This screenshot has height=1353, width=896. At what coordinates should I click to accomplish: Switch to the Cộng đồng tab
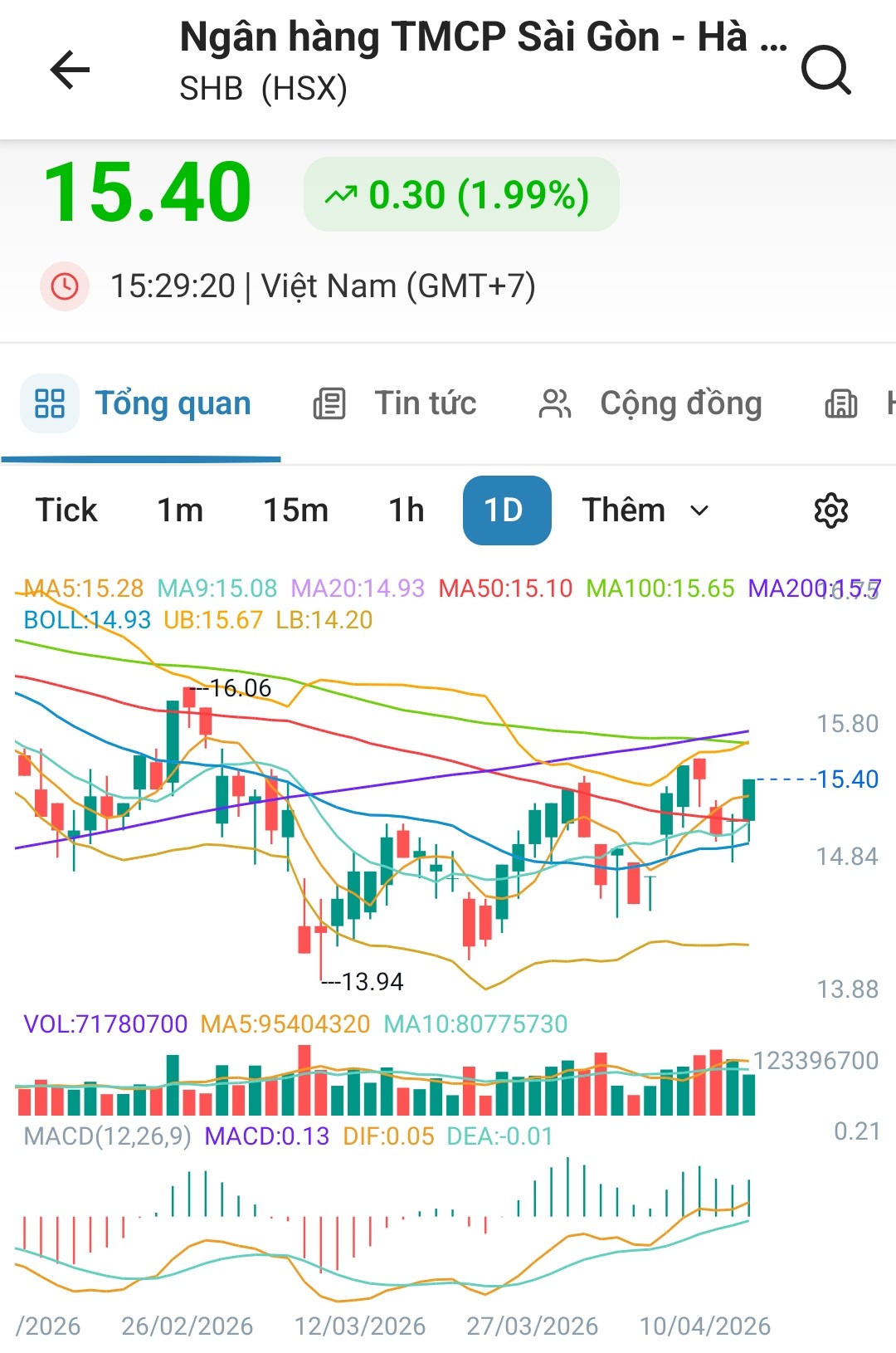[650, 404]
